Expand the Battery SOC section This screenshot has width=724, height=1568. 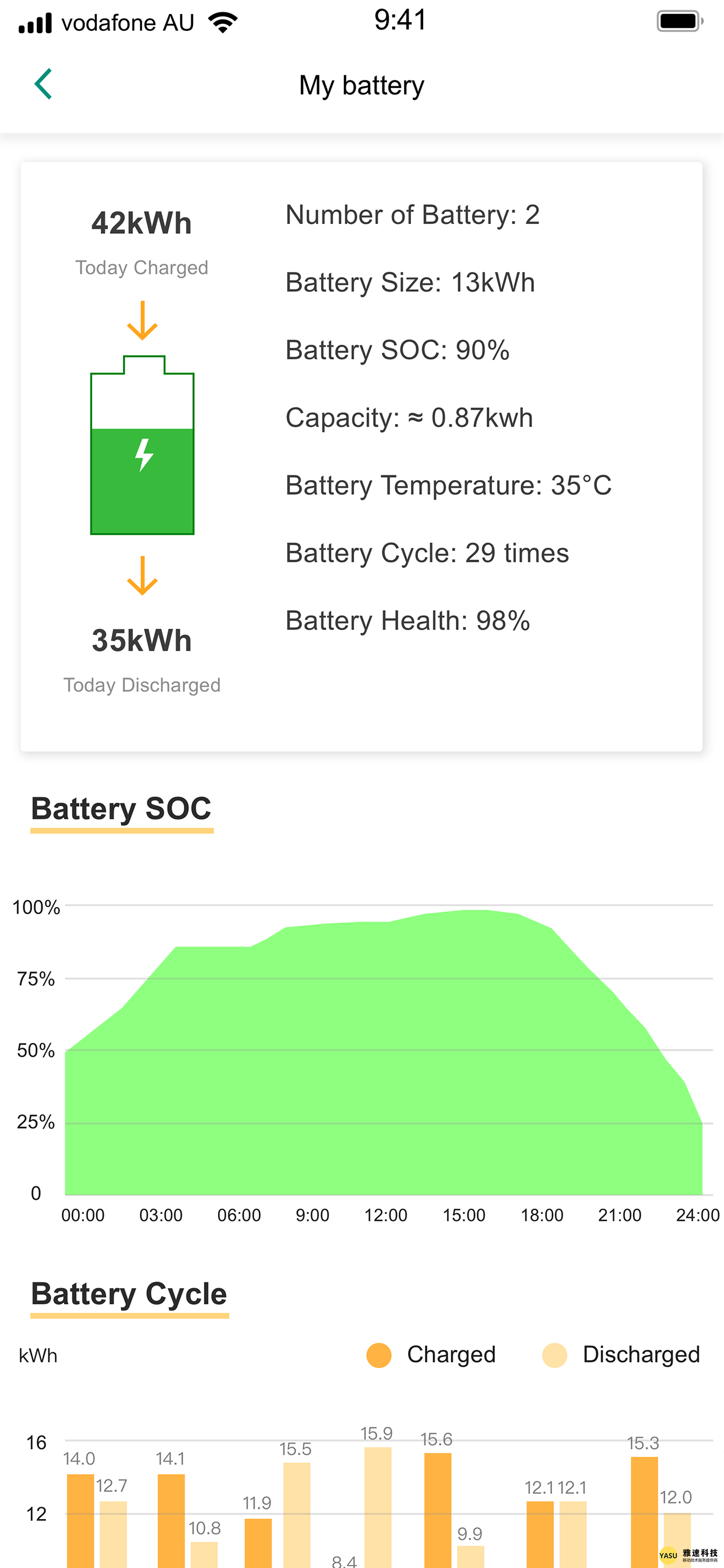tap(121, 809)
